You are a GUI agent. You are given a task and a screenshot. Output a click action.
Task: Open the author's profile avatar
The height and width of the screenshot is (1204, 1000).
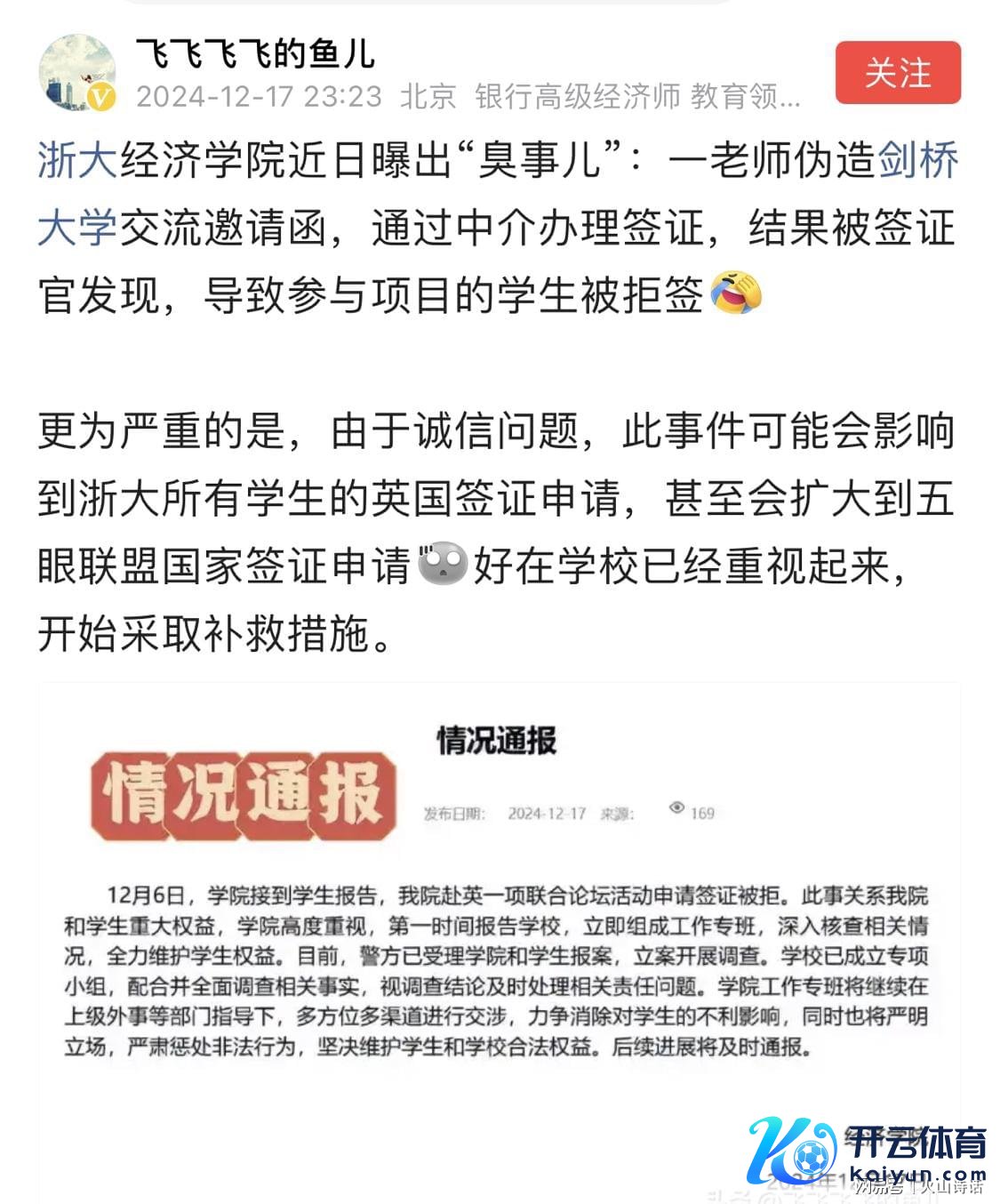(78, 73)
